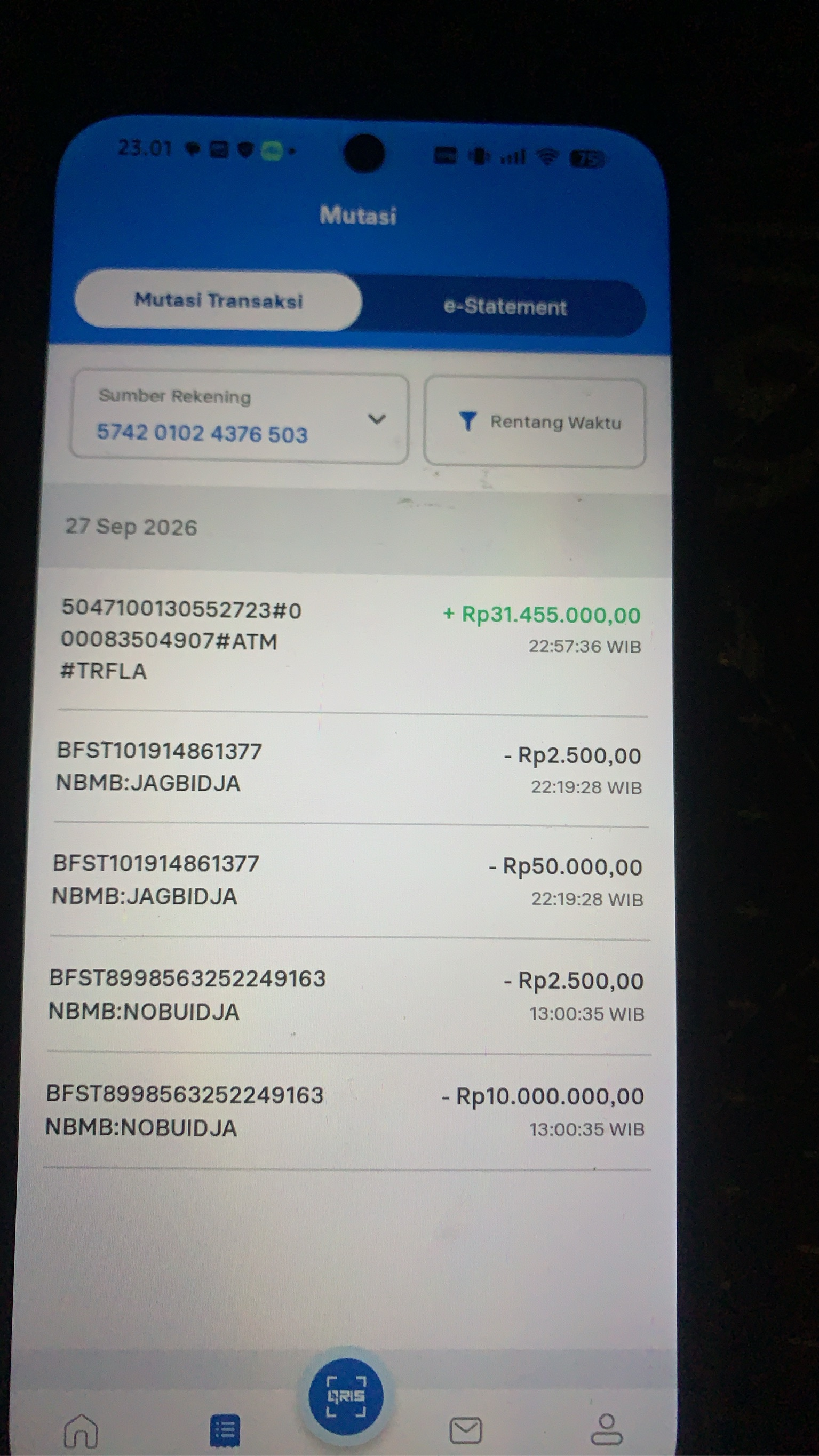Expand the Sumber Rekening dropdown
The image size is (819, 1456).
pyautogui.click(x=240, y=417)
